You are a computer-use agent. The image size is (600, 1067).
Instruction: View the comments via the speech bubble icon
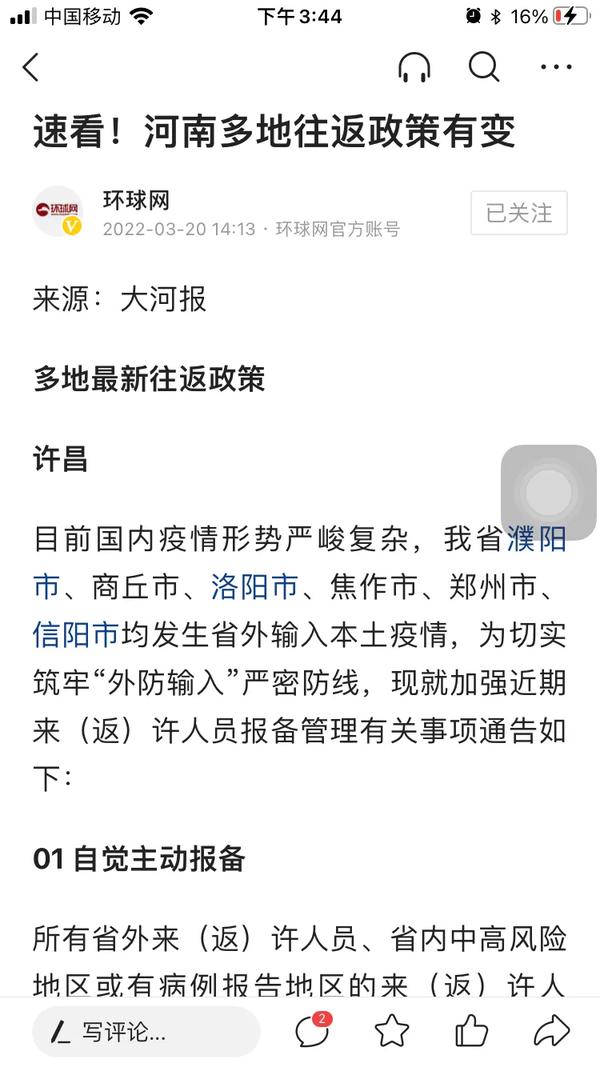(x=312, y=1031)
